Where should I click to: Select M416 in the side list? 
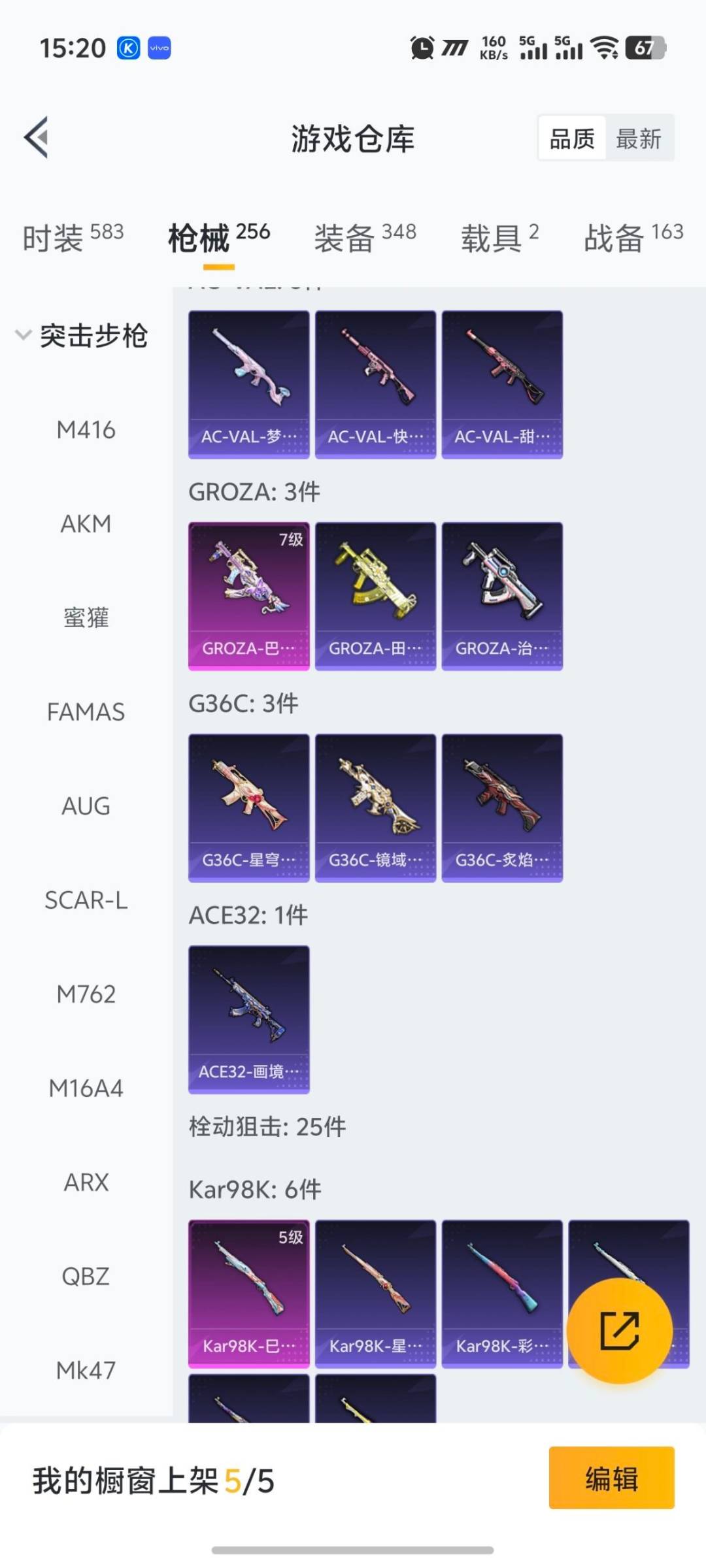pos(86,430)
